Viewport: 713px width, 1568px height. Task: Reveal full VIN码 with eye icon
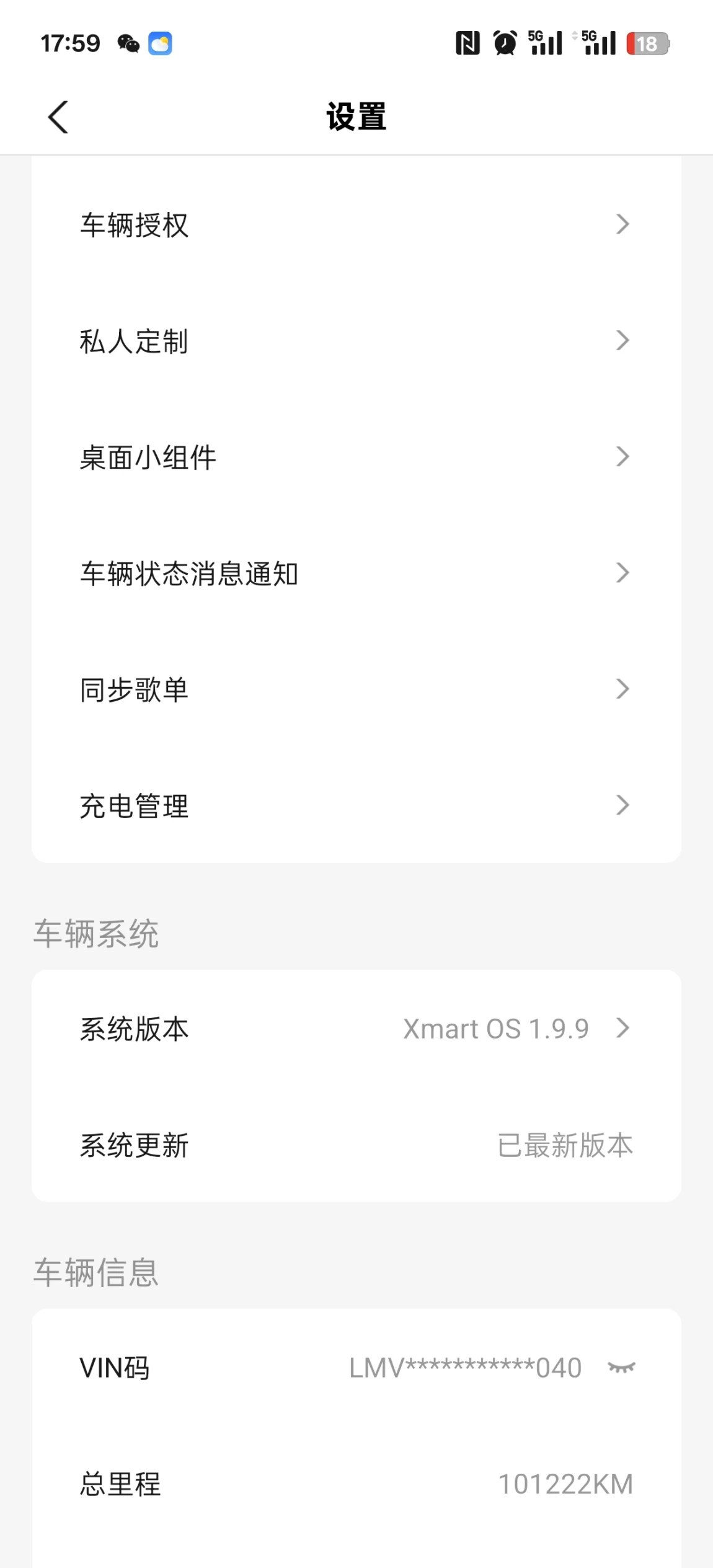tap(621, 1367)
